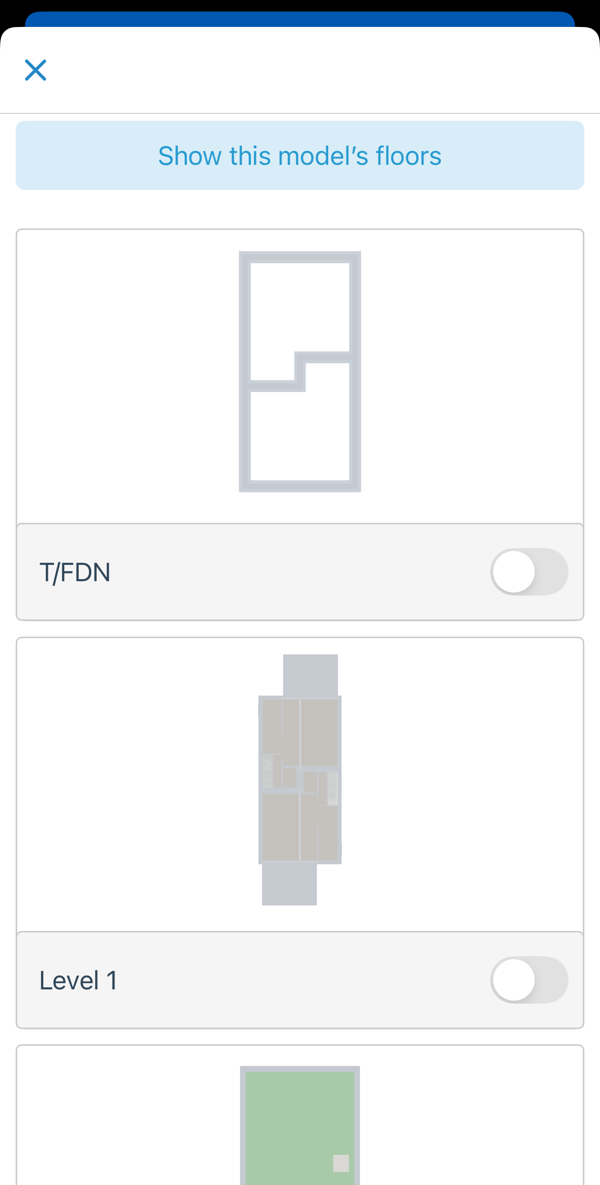The image size is (600, 1185).
Task: Enable the T/FDN floor switch
Action: (528, 573)
